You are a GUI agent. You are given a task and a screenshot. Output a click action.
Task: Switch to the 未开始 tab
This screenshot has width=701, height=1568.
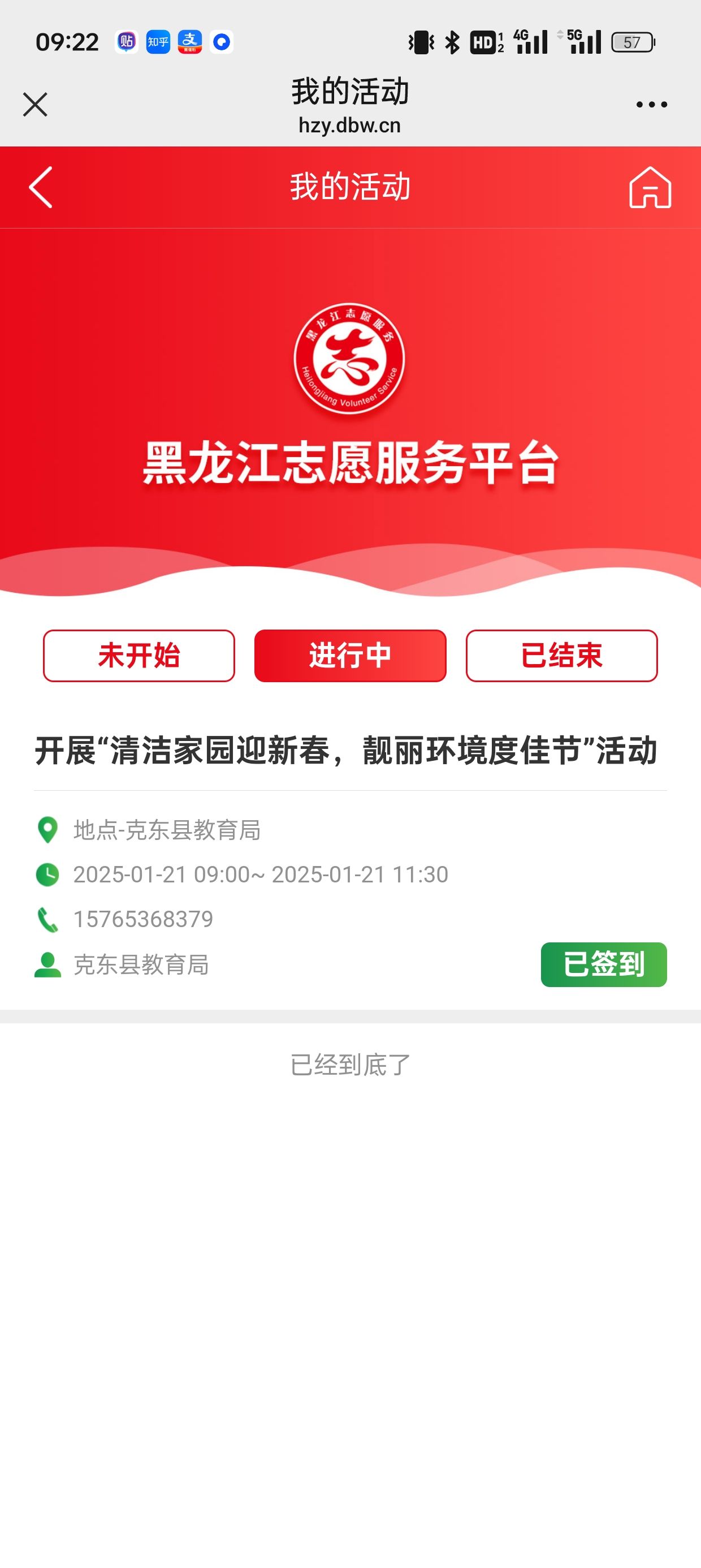[139, 656]
